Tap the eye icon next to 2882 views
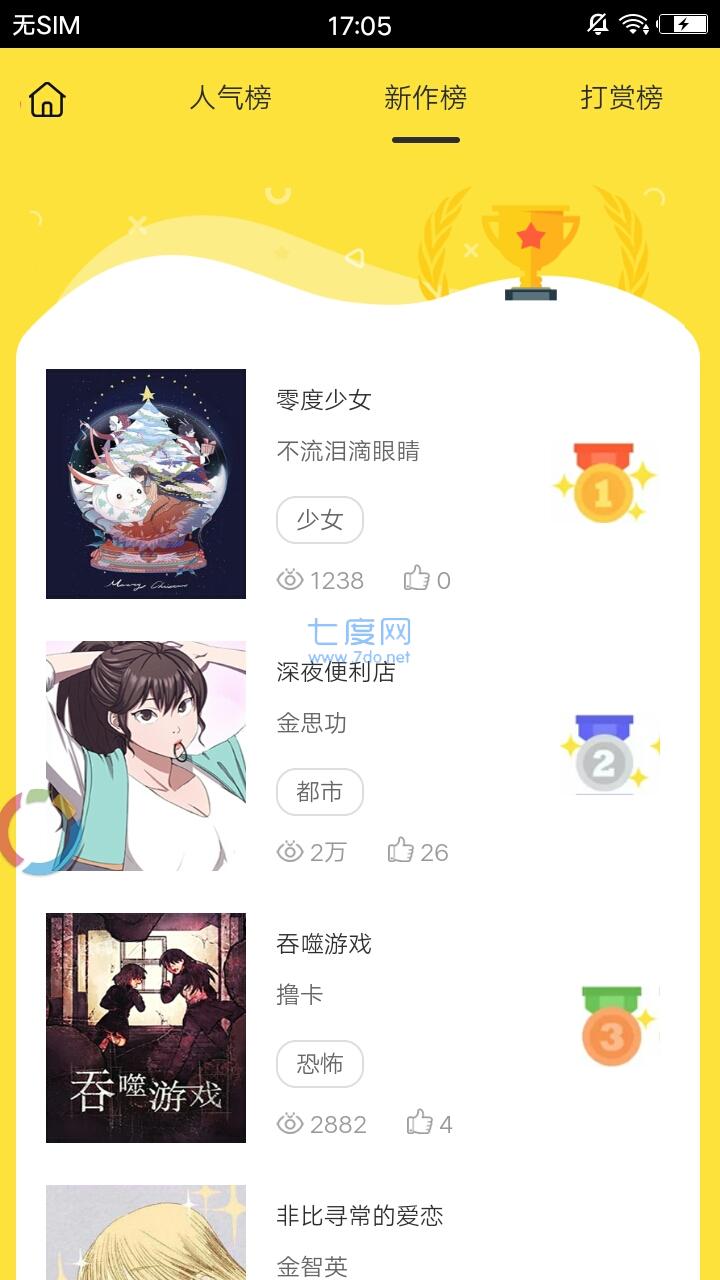Viewport: 720px width, 1280px height. coord(289,1124)
